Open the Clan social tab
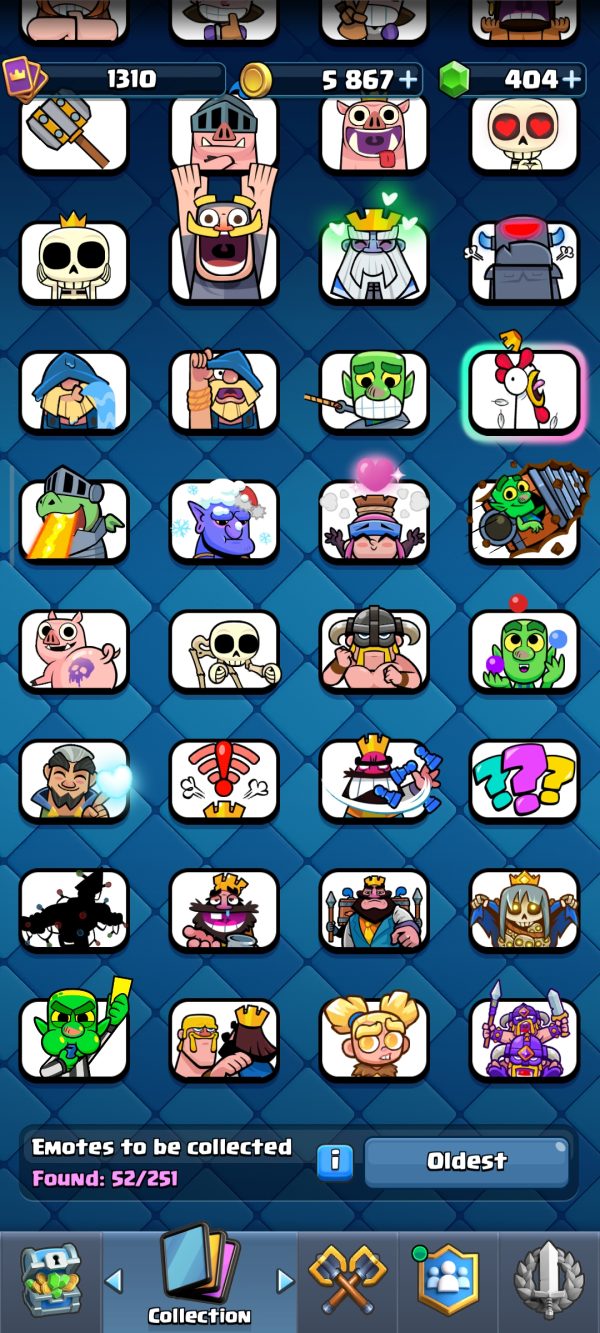Image resolution: width=600 pixels, height=1333 pixels. 447,1282
